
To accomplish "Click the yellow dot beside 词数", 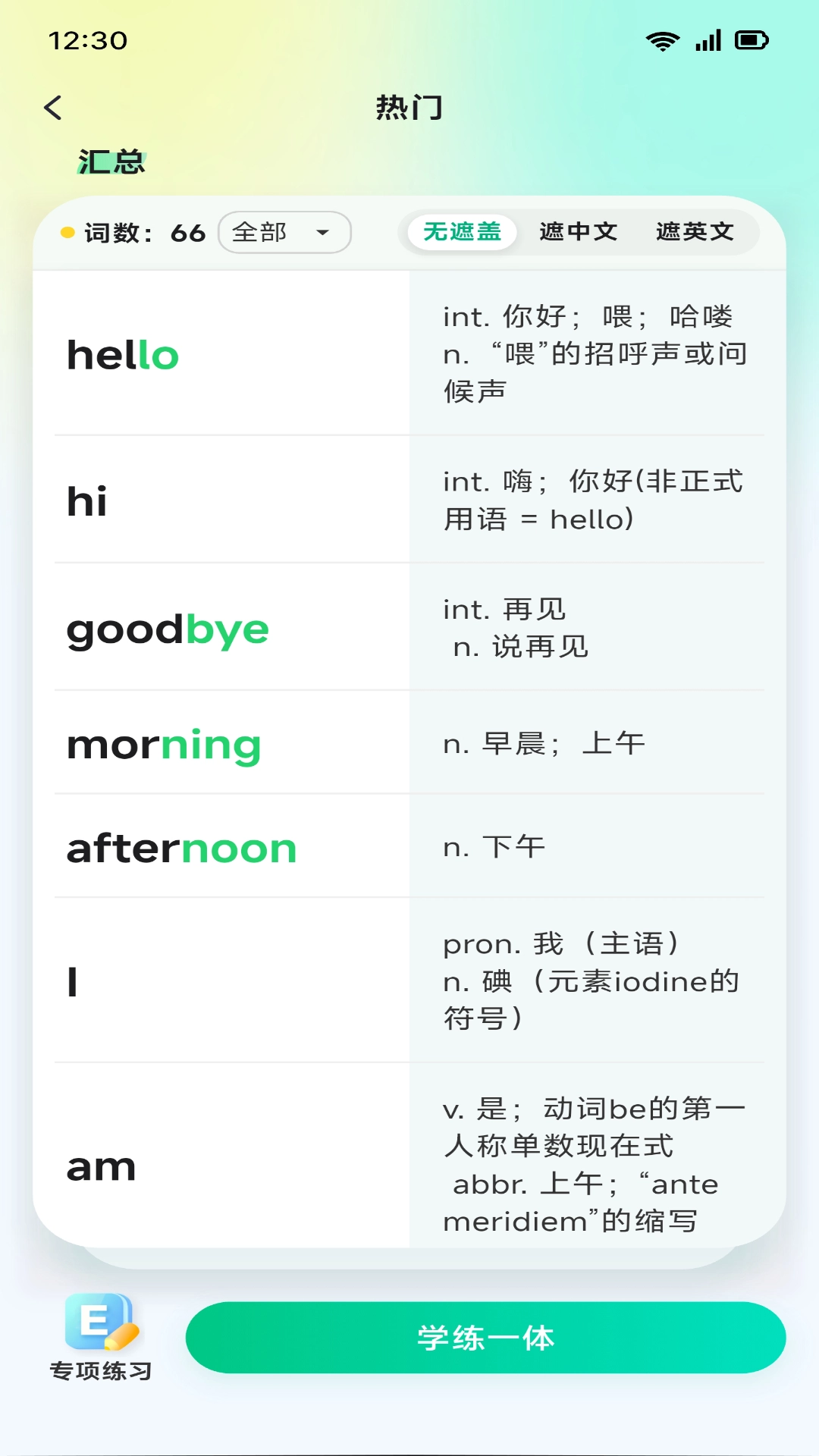I will point(68,233).
